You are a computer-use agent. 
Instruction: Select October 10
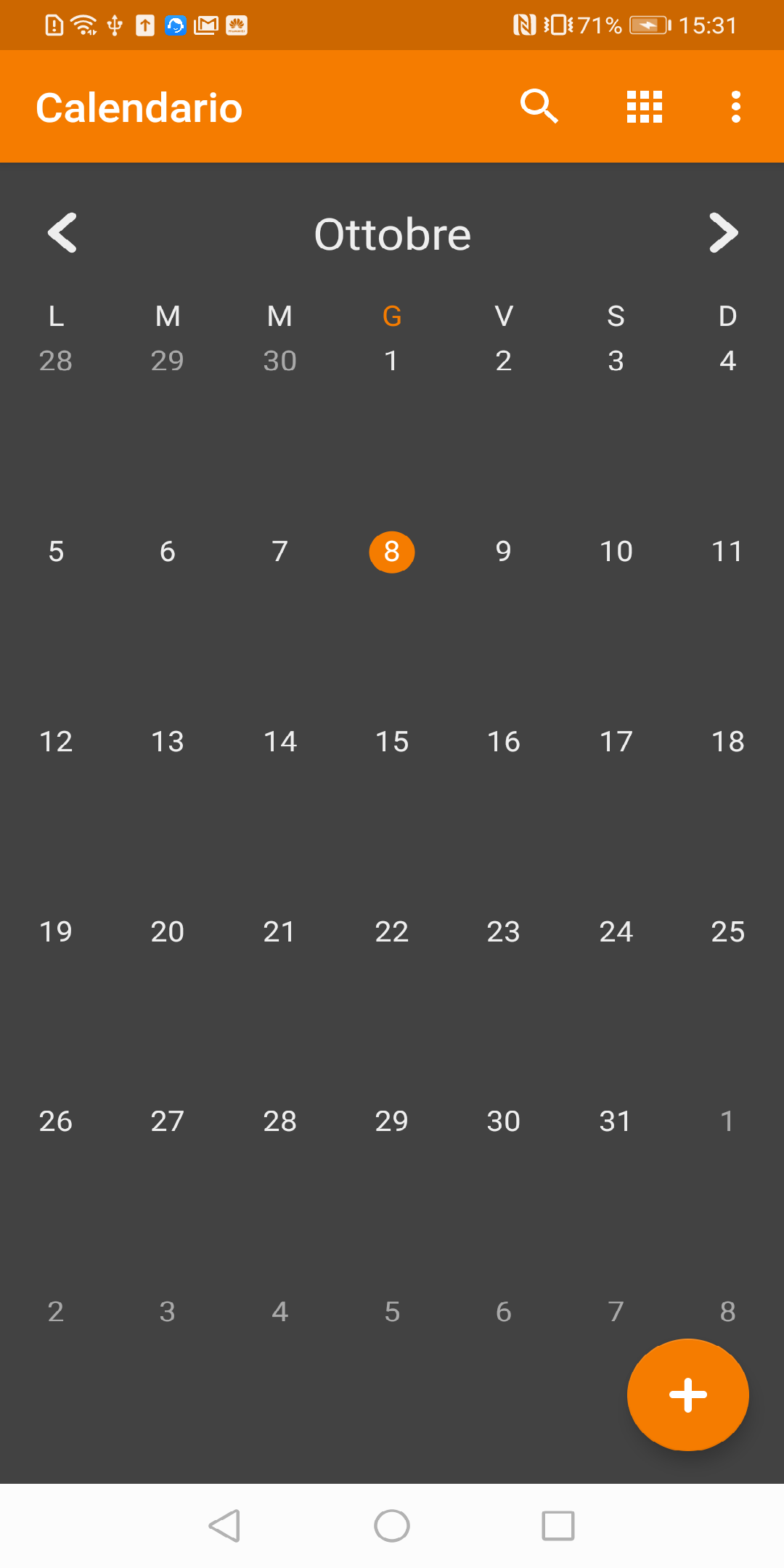(616, 552)
